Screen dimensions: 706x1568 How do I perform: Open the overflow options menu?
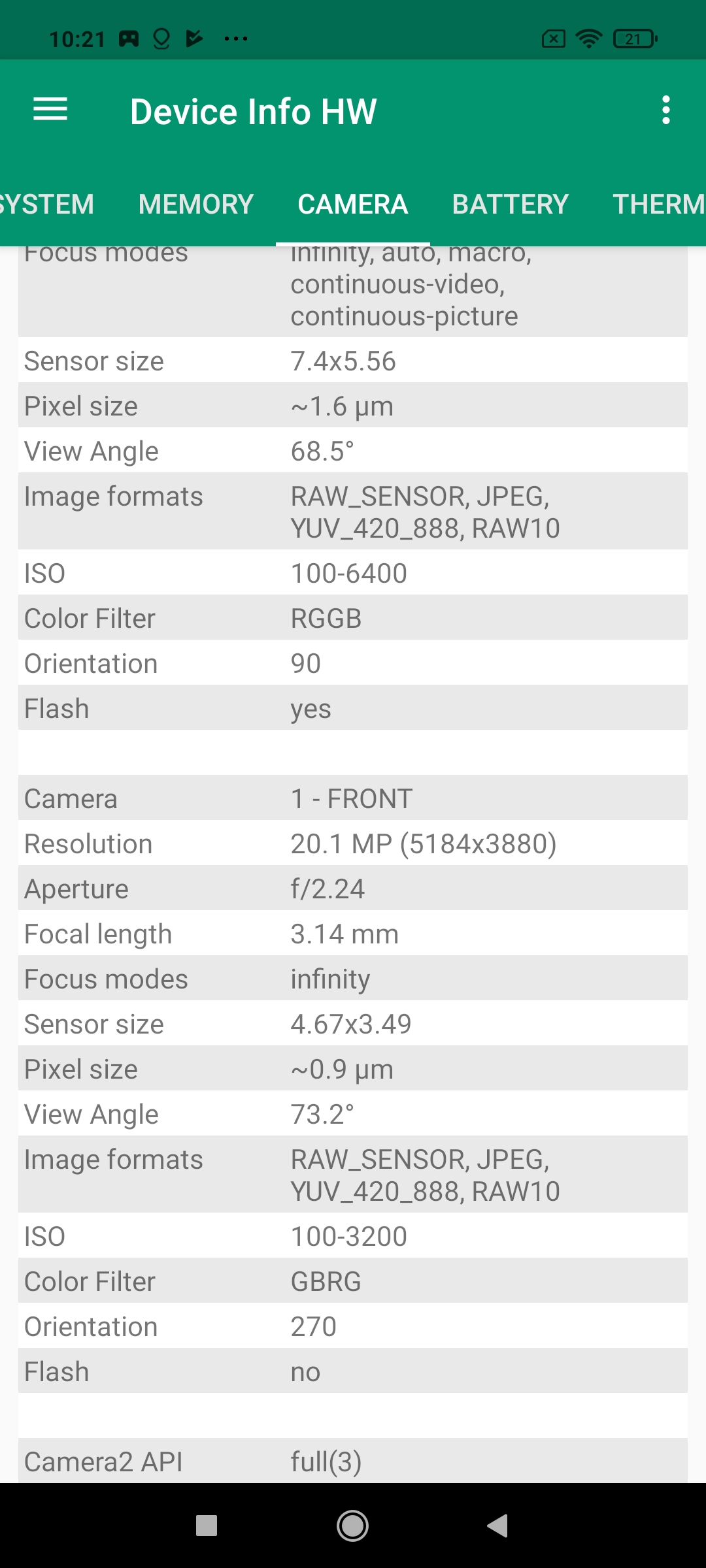[665, 110]
